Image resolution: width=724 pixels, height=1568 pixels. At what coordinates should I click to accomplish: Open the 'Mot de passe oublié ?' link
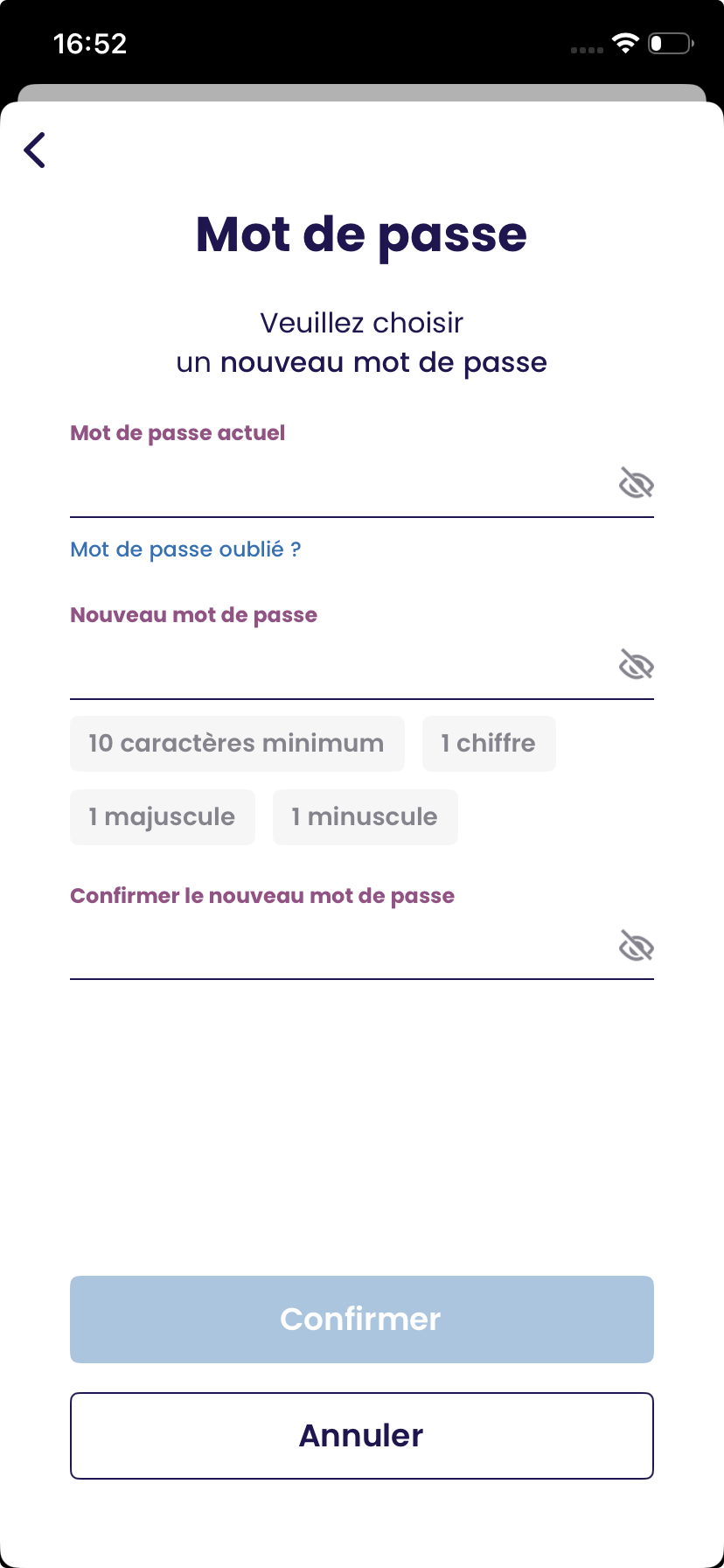[x=185, y=549]
